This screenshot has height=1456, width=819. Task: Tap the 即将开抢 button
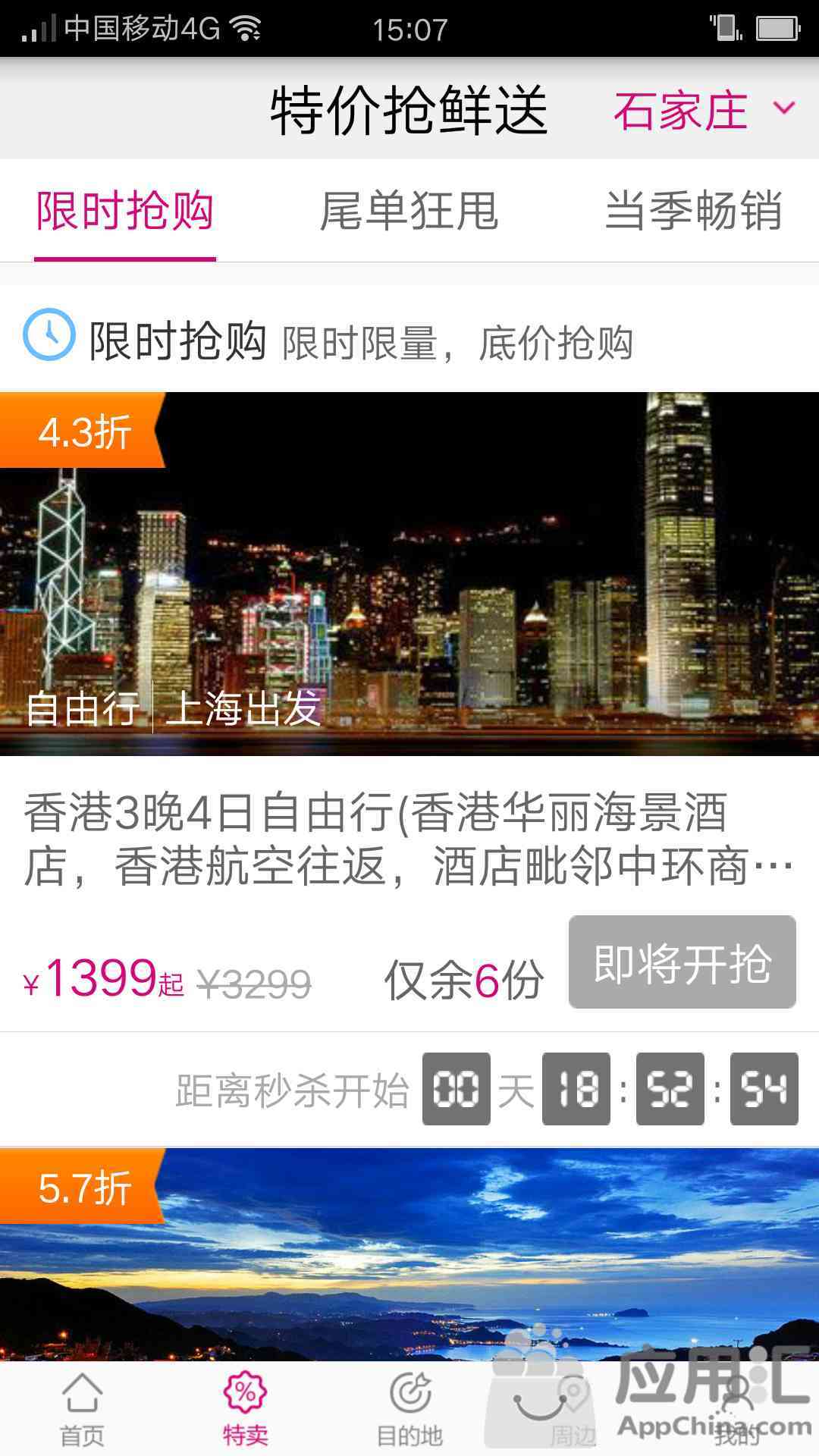click(682, 962)
